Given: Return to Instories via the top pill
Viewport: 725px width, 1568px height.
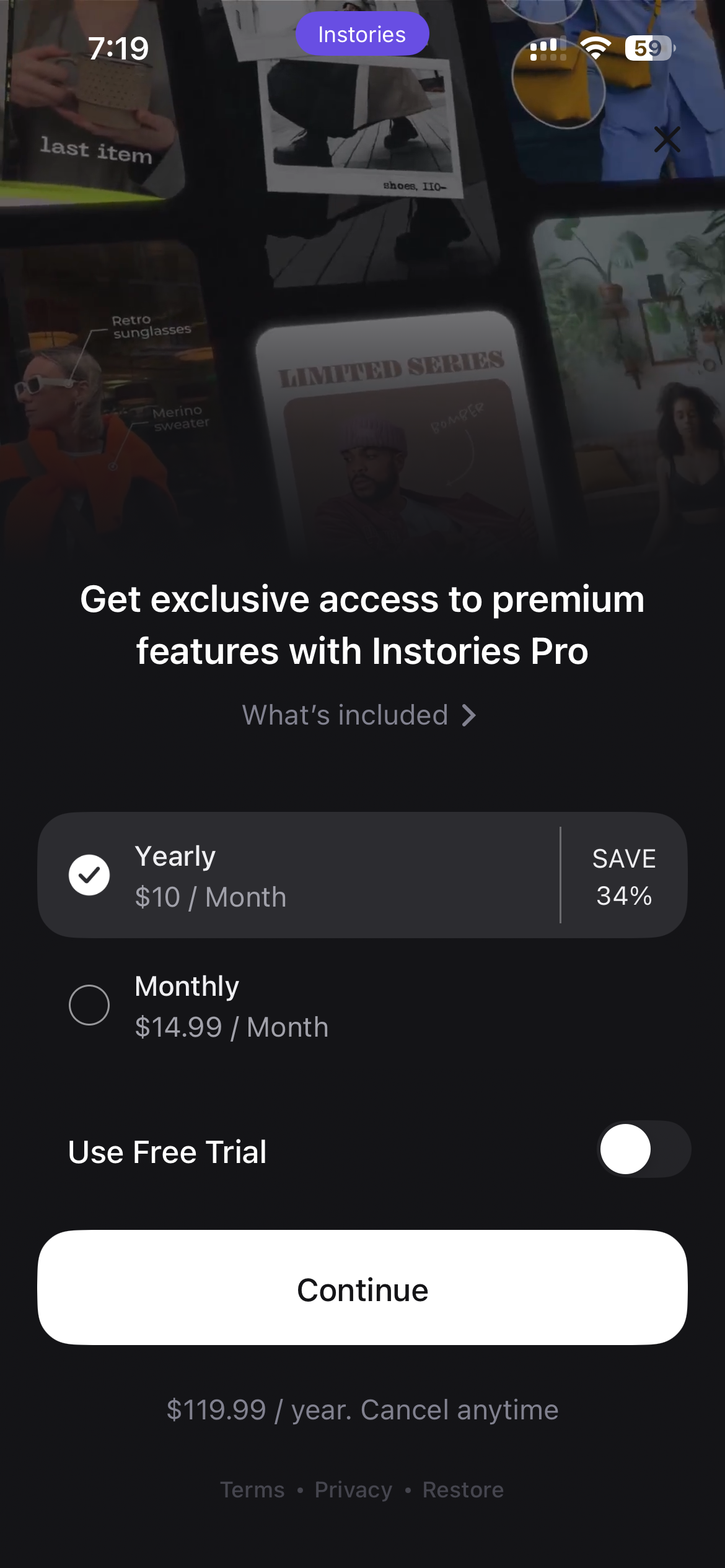Looking at the screenshot, I should 362,35.
